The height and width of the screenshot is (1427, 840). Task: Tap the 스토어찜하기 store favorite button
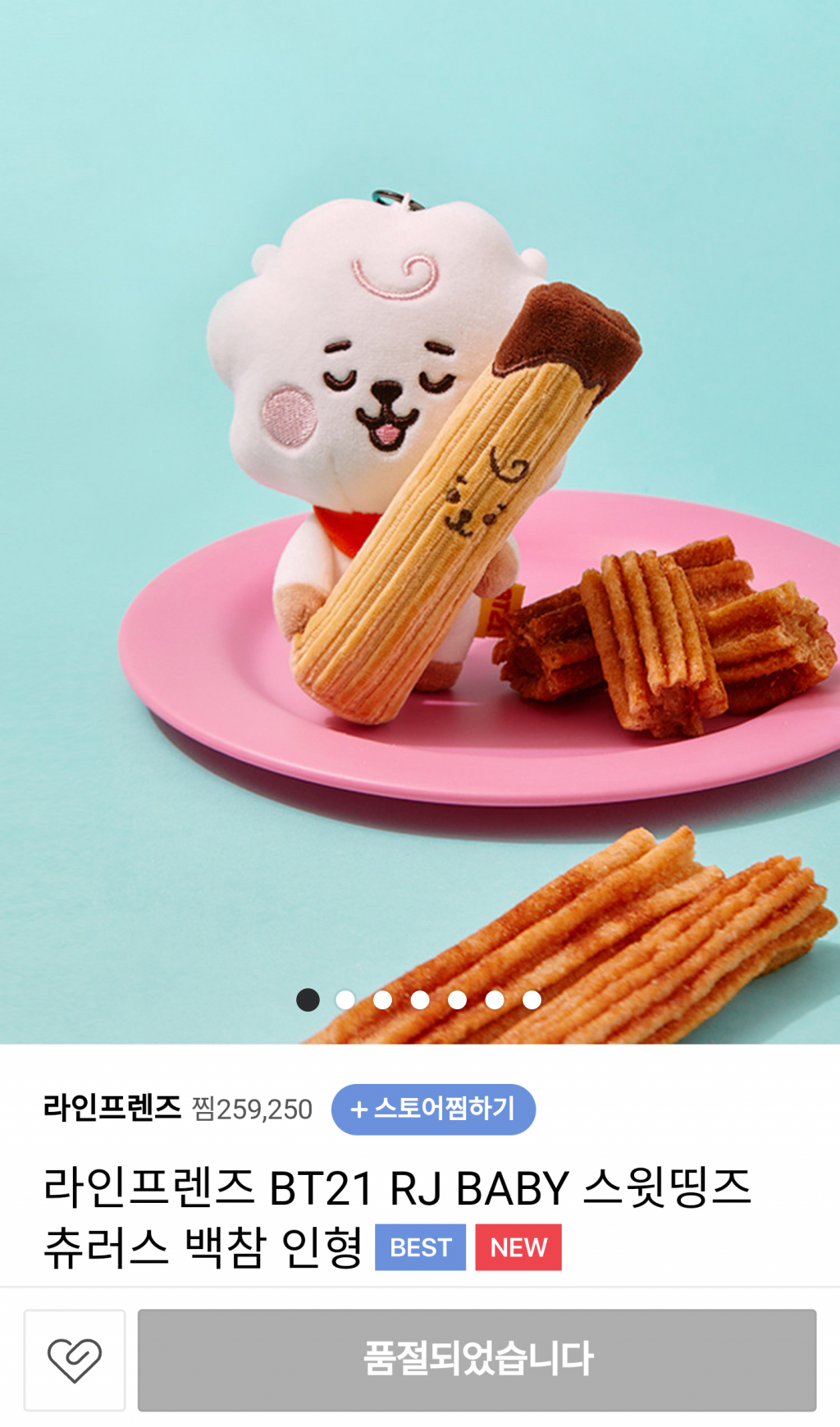pos(433,1109)
